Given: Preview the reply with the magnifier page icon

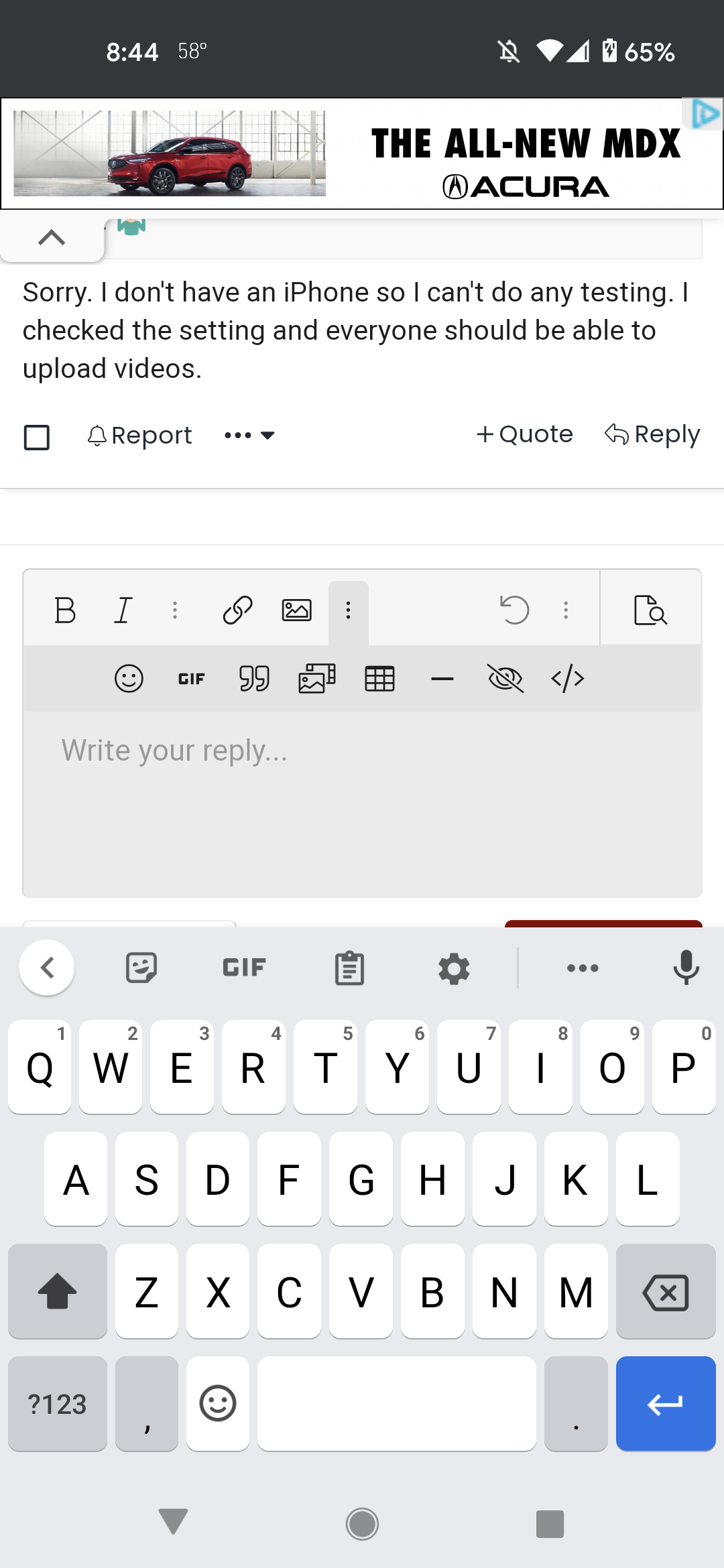Looking at the screenshot, I should pyautogui.click(x=650, y=610).
